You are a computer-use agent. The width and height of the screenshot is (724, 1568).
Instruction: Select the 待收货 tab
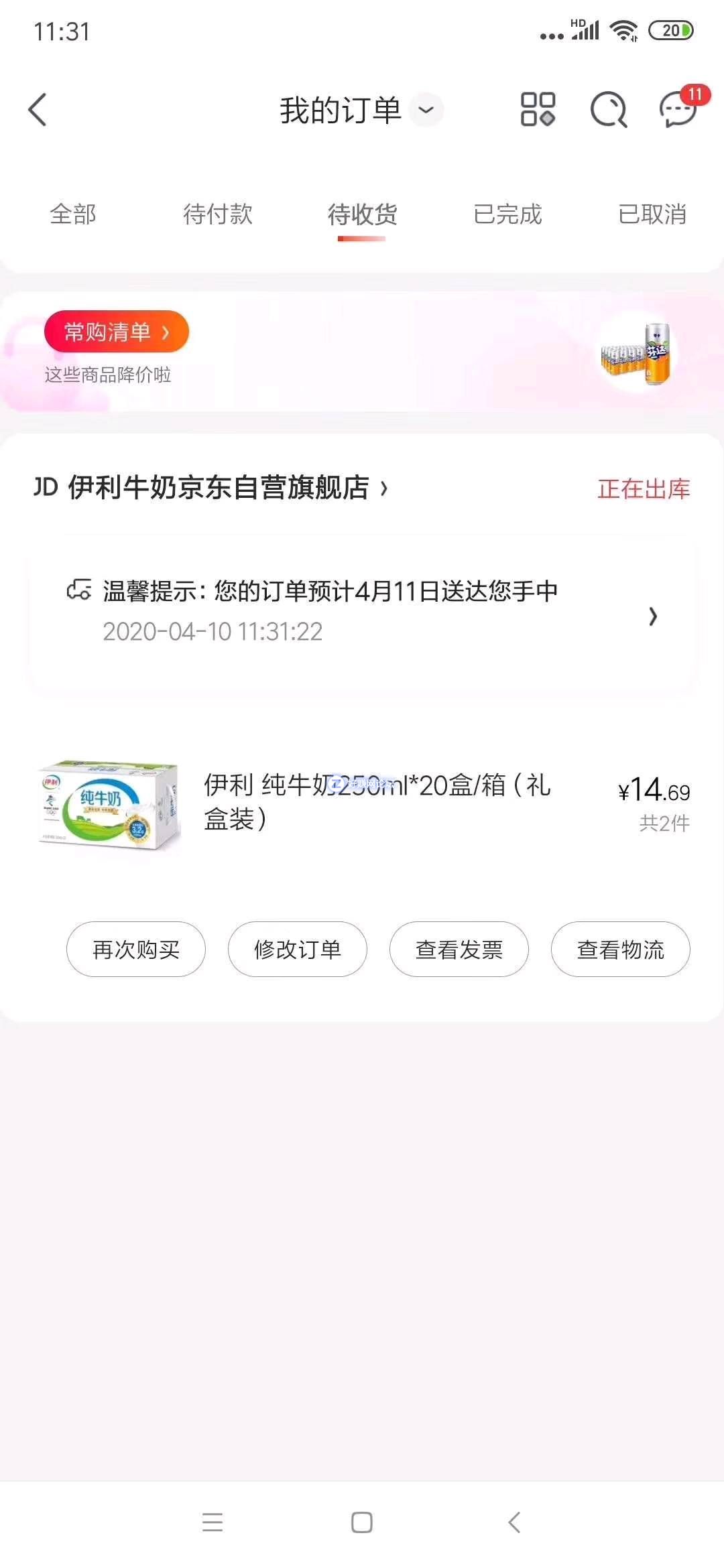click(362, 214)
